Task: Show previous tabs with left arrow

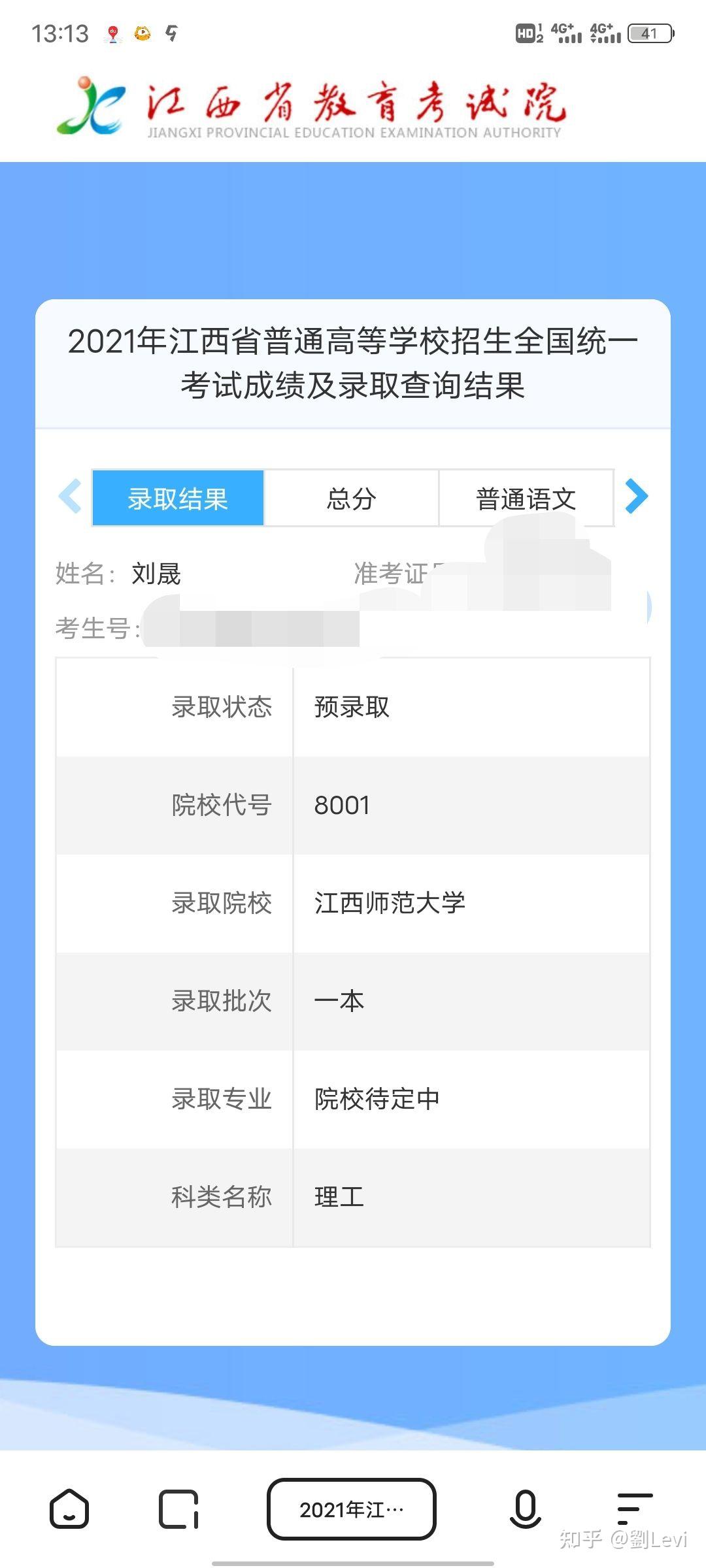Action: [x=70, y=497]
